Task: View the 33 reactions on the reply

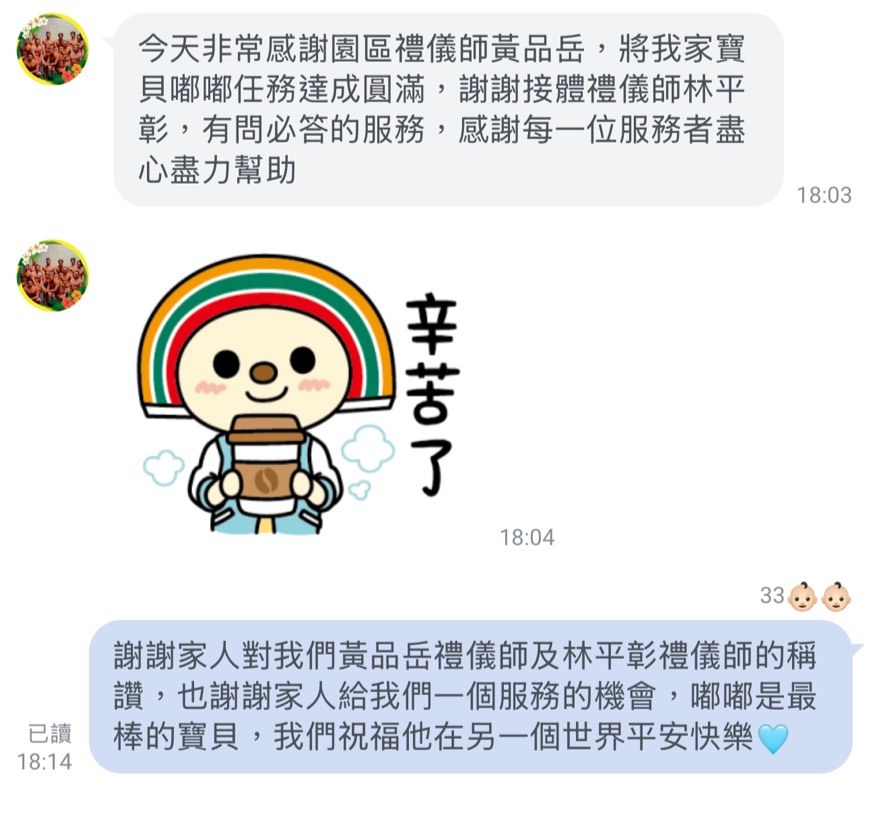Action: pyautogui.click(x=806, y=597)
